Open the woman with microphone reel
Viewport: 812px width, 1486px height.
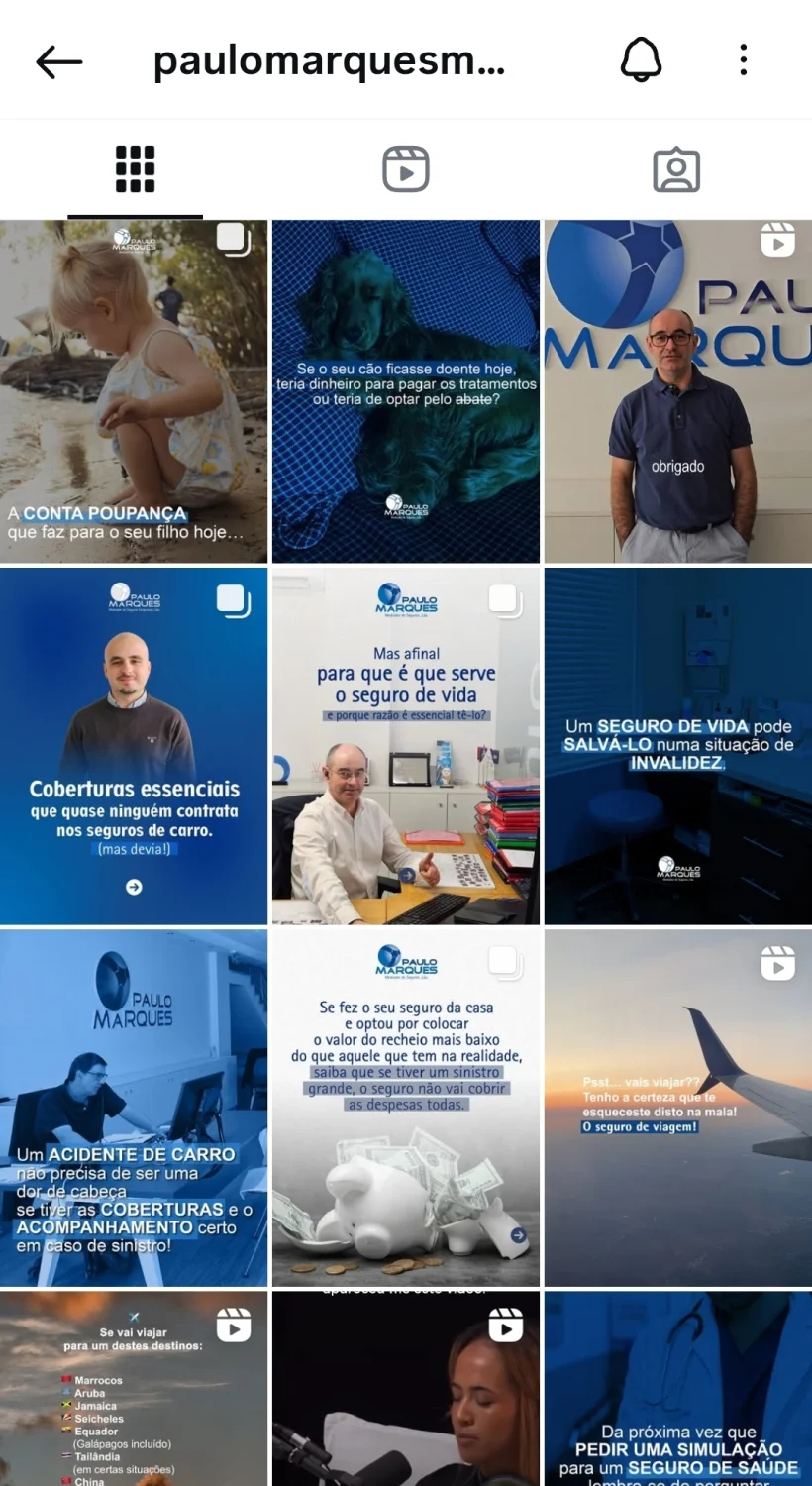pos(406,1389)
